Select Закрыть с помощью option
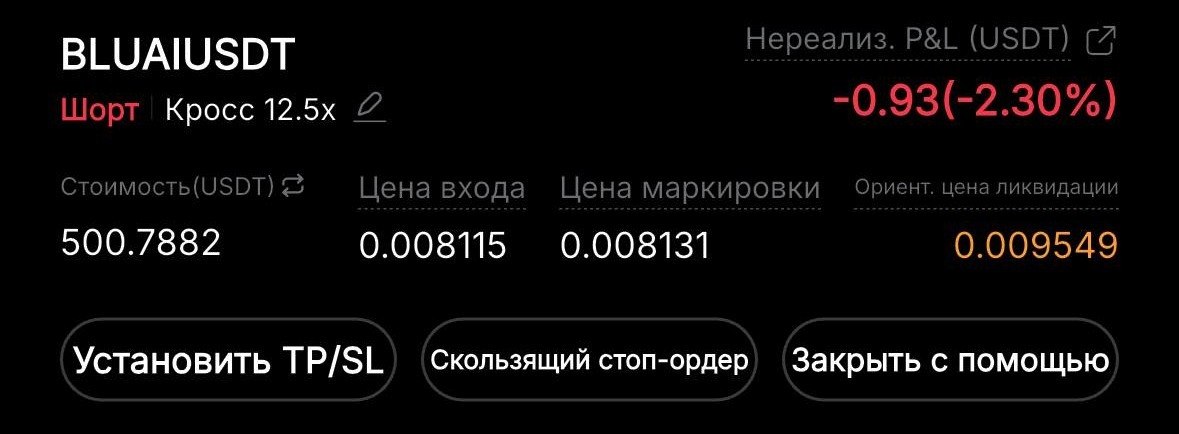The height and width of the screenshot is (434, 1179). coord(949,360)
